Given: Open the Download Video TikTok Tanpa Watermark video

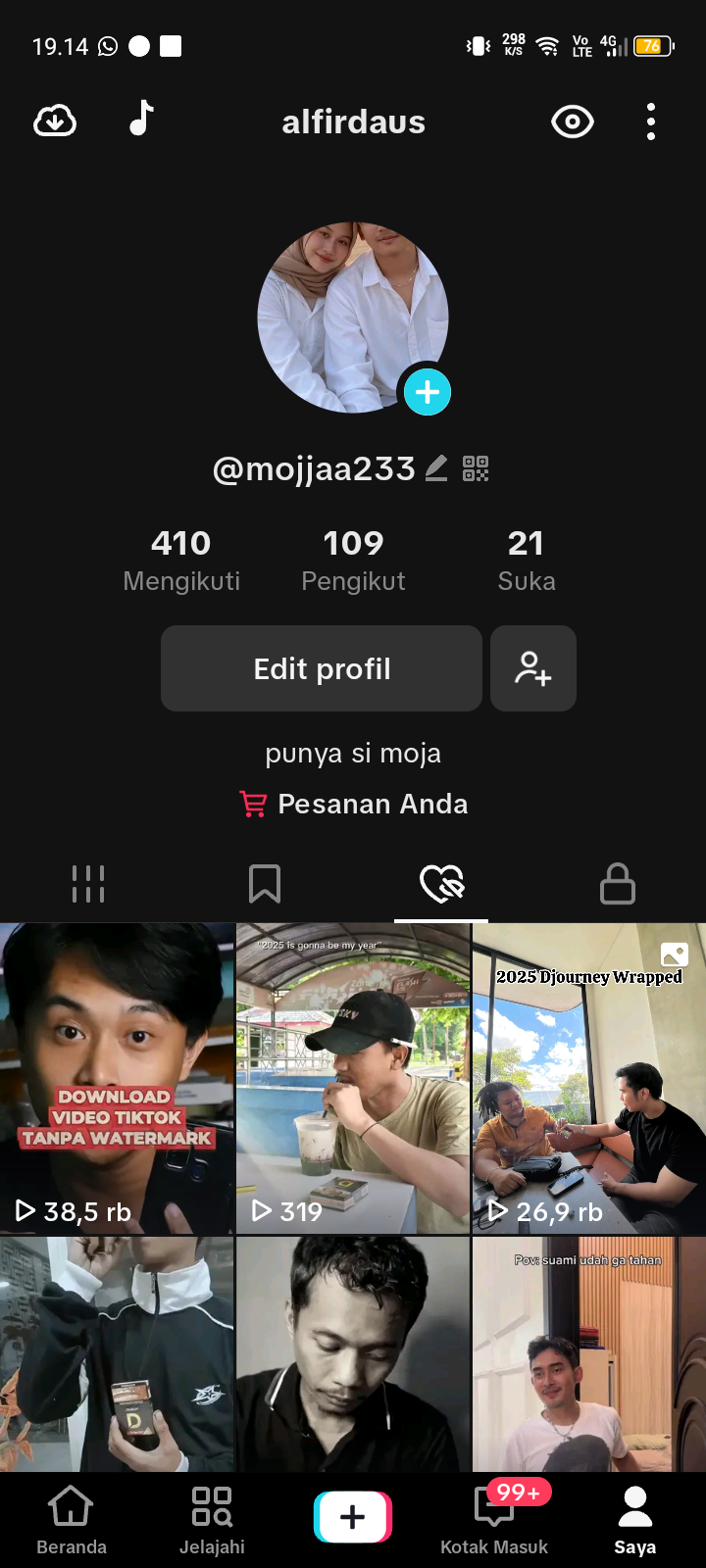Looking at the screenshot, I should 117,1078.
